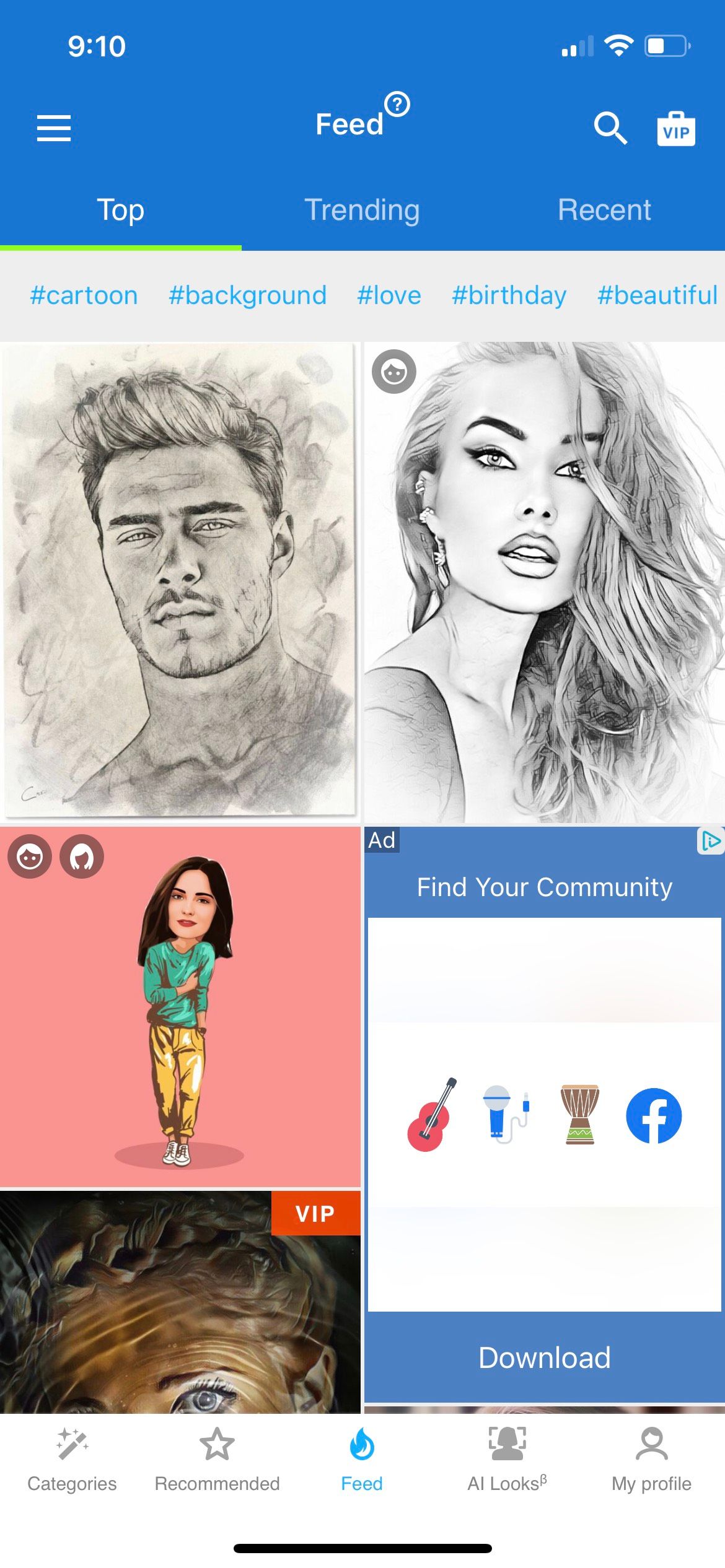Image resolution: width=725 pixels, height=1568 pixels.
Task: Tap the #beautiful hashtag
Action: (657, 295)
